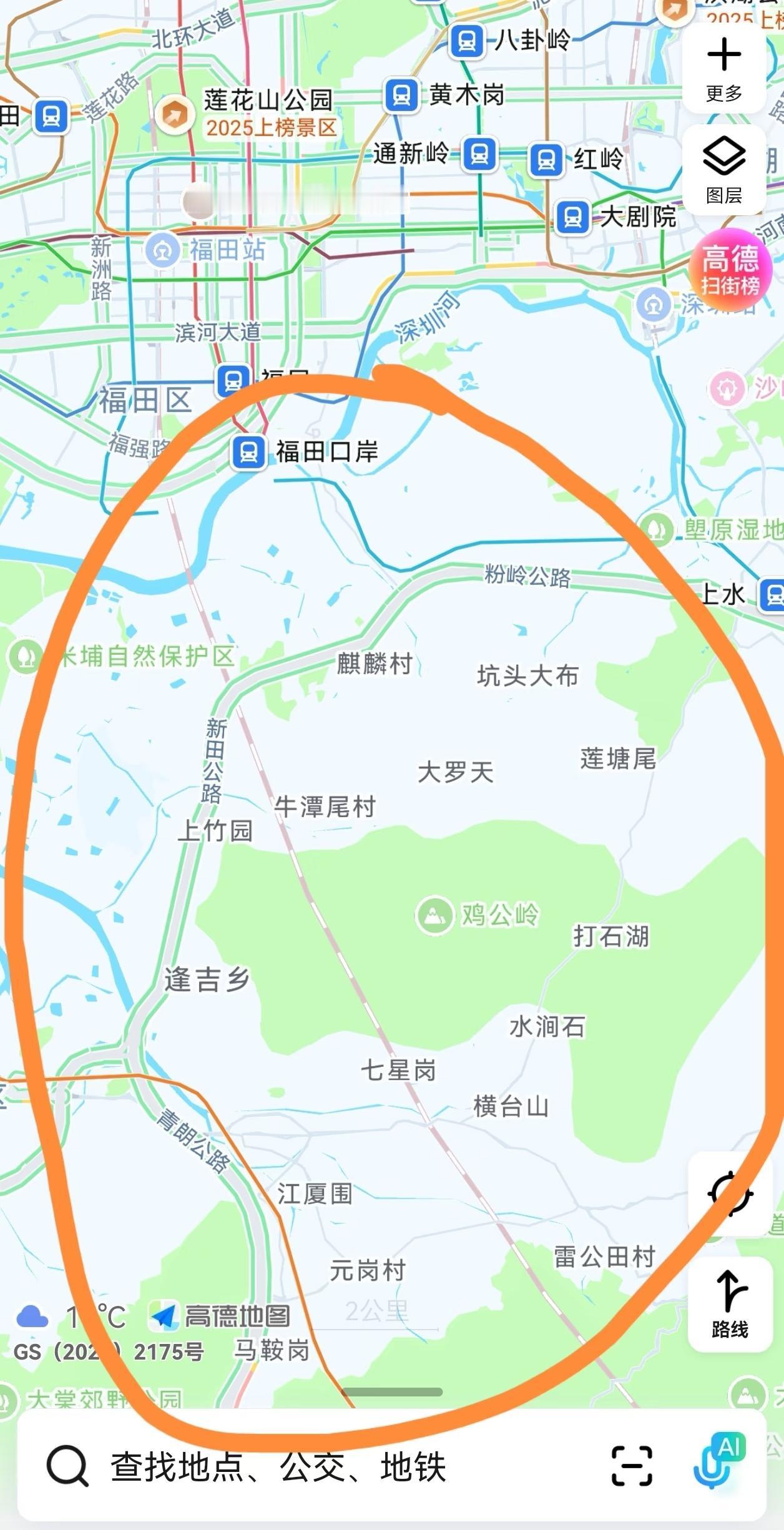The width and height of the screenshot is (784, 1530).
Task: Tap the 米埔自然保护区 tree icon
Action: [x=26, y=656]
